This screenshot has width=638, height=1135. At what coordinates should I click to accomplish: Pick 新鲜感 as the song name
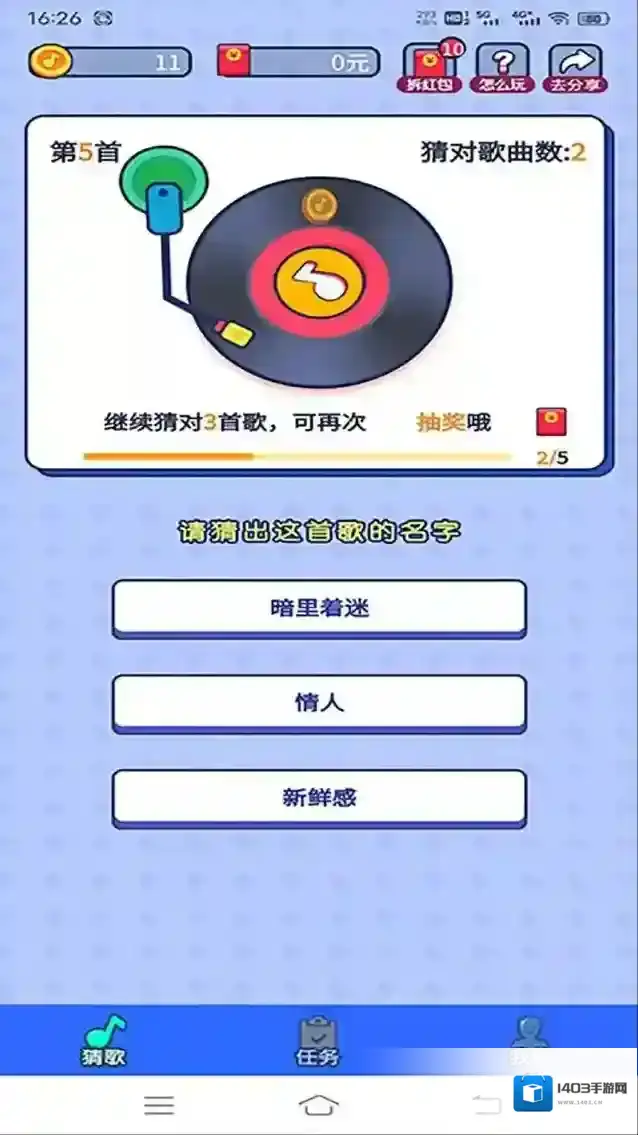319,796
